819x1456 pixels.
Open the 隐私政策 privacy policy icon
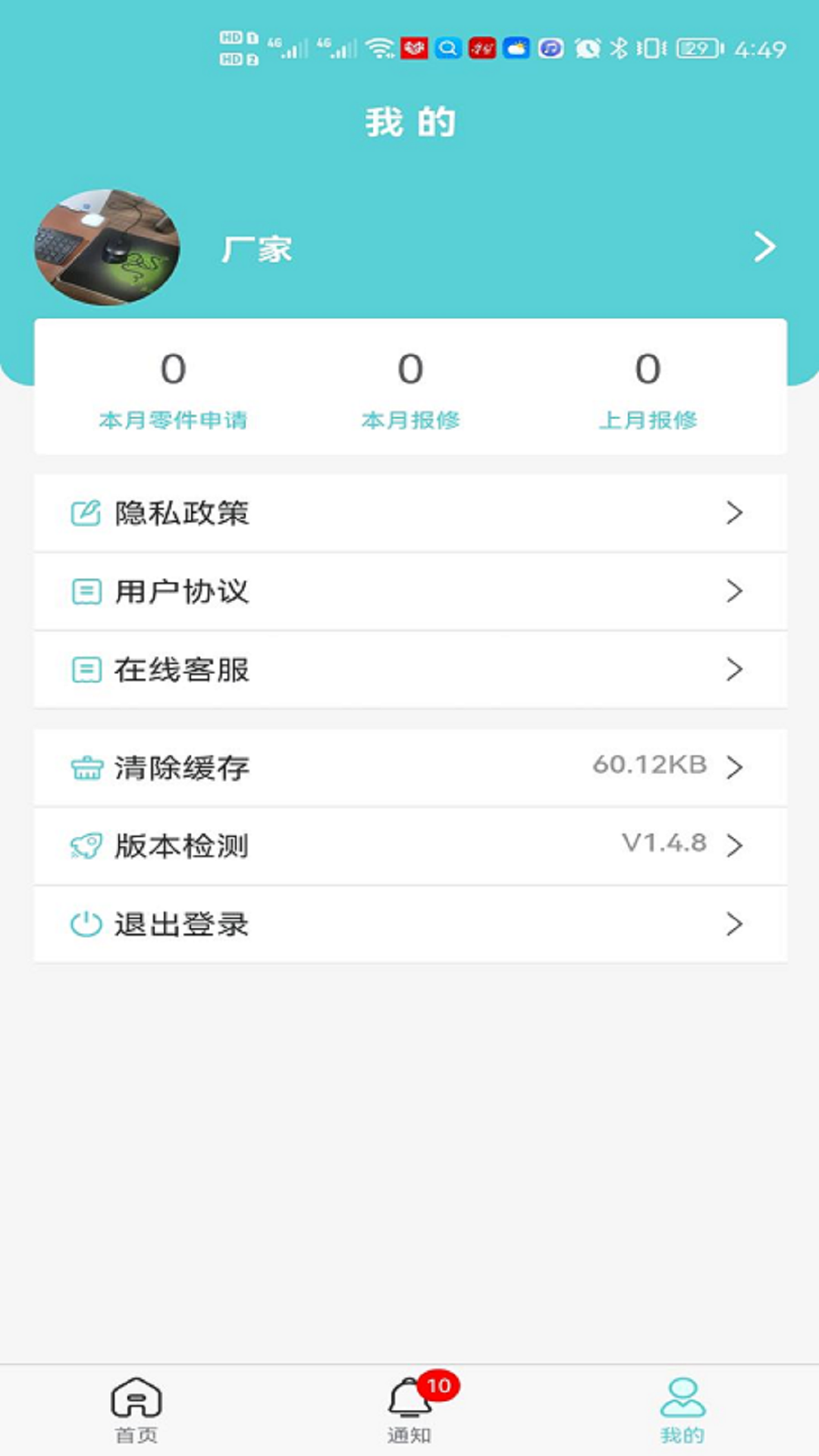click(86, 513)
